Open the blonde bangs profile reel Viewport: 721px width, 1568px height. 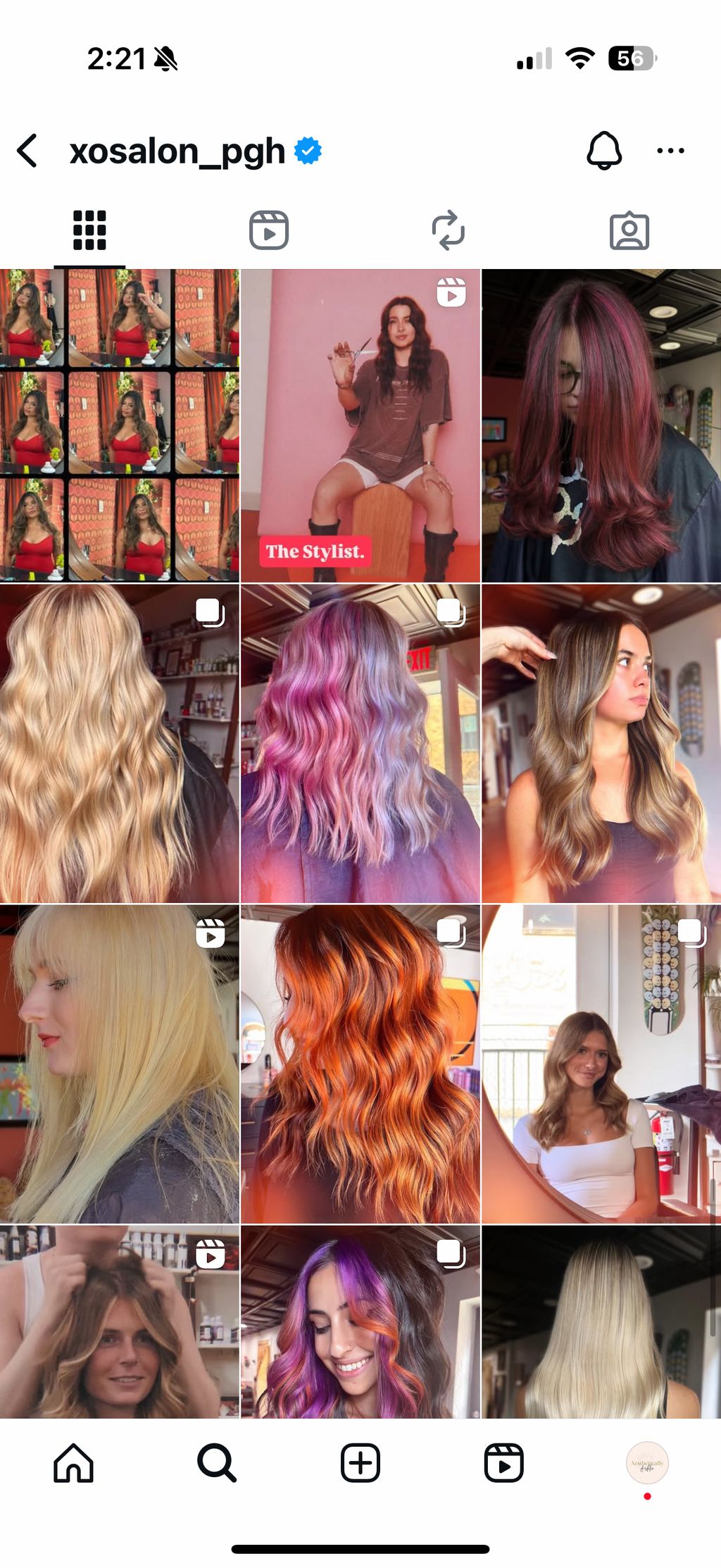(x=120, y=1064)
